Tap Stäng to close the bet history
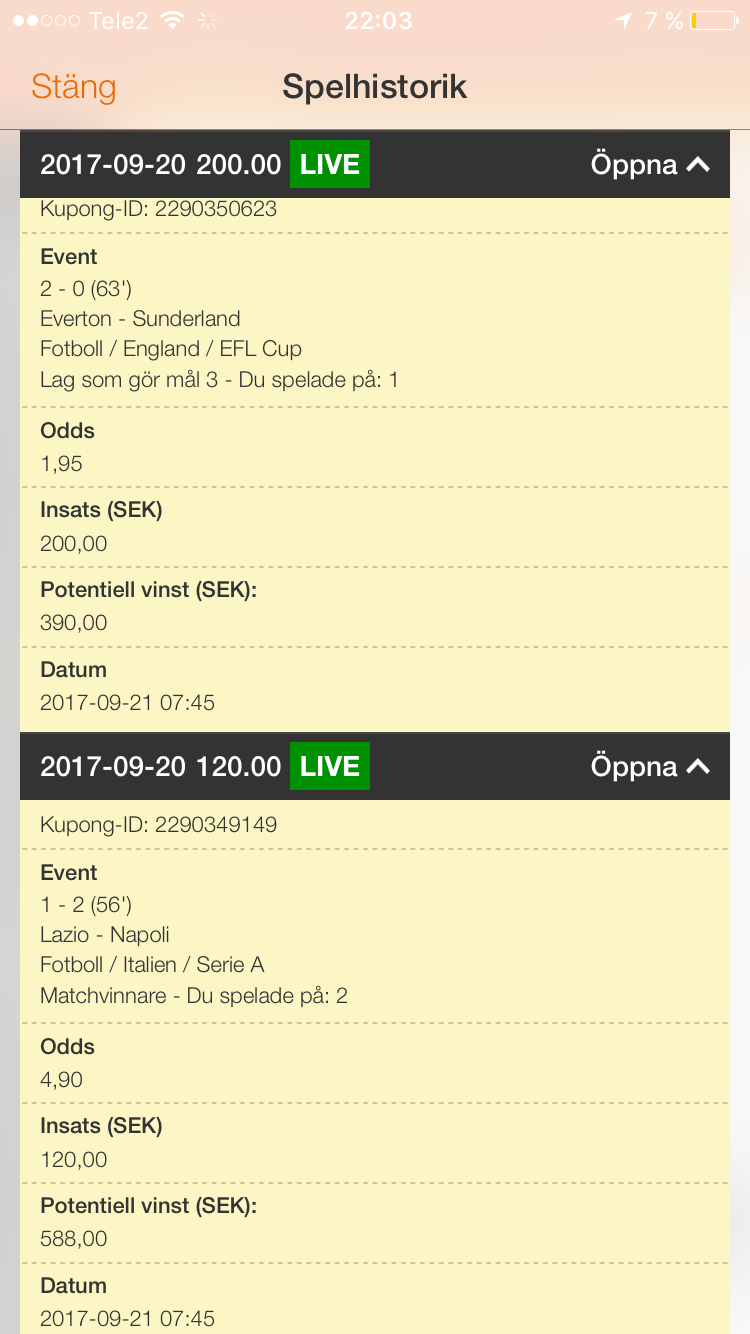The width and height of the screenshot is (750, 1334). (x=74, y=87)
